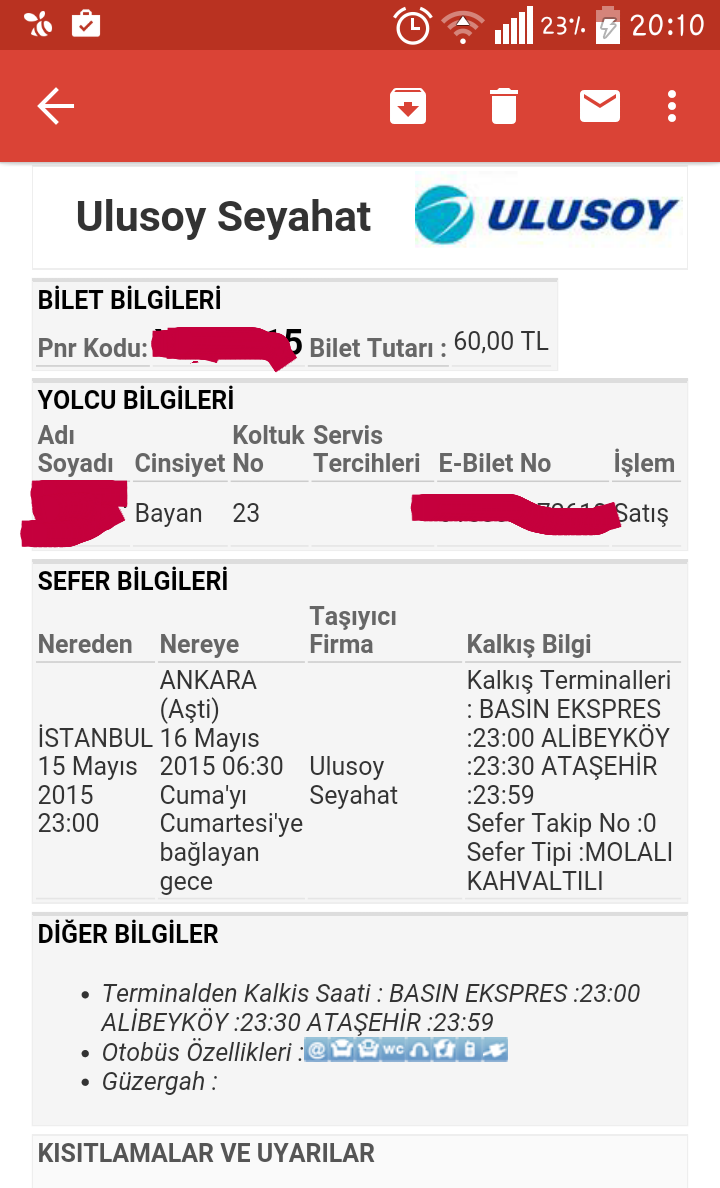
Task: Open the overflow menu
Action: coord(672,106)
